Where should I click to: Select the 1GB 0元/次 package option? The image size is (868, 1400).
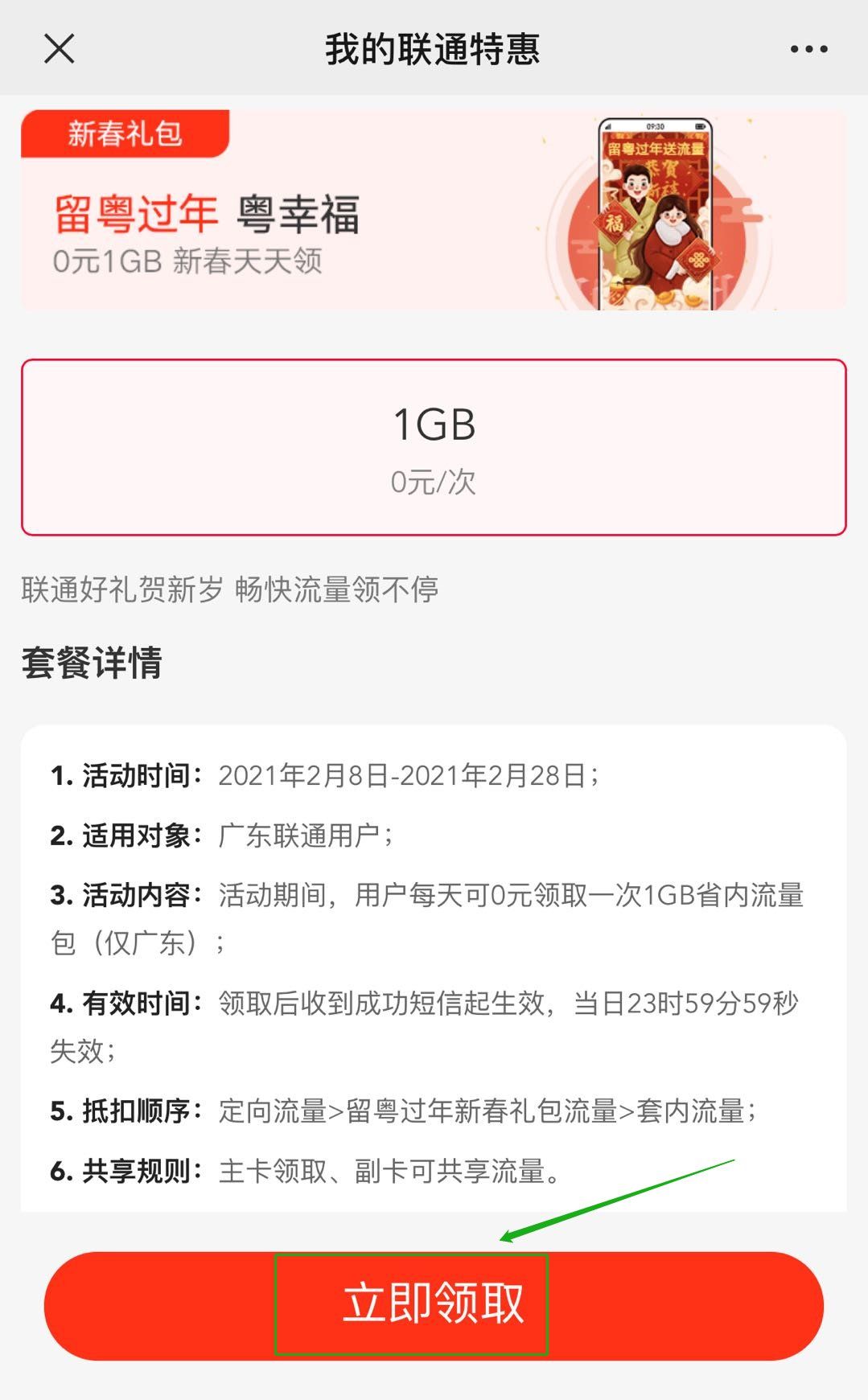434,447
